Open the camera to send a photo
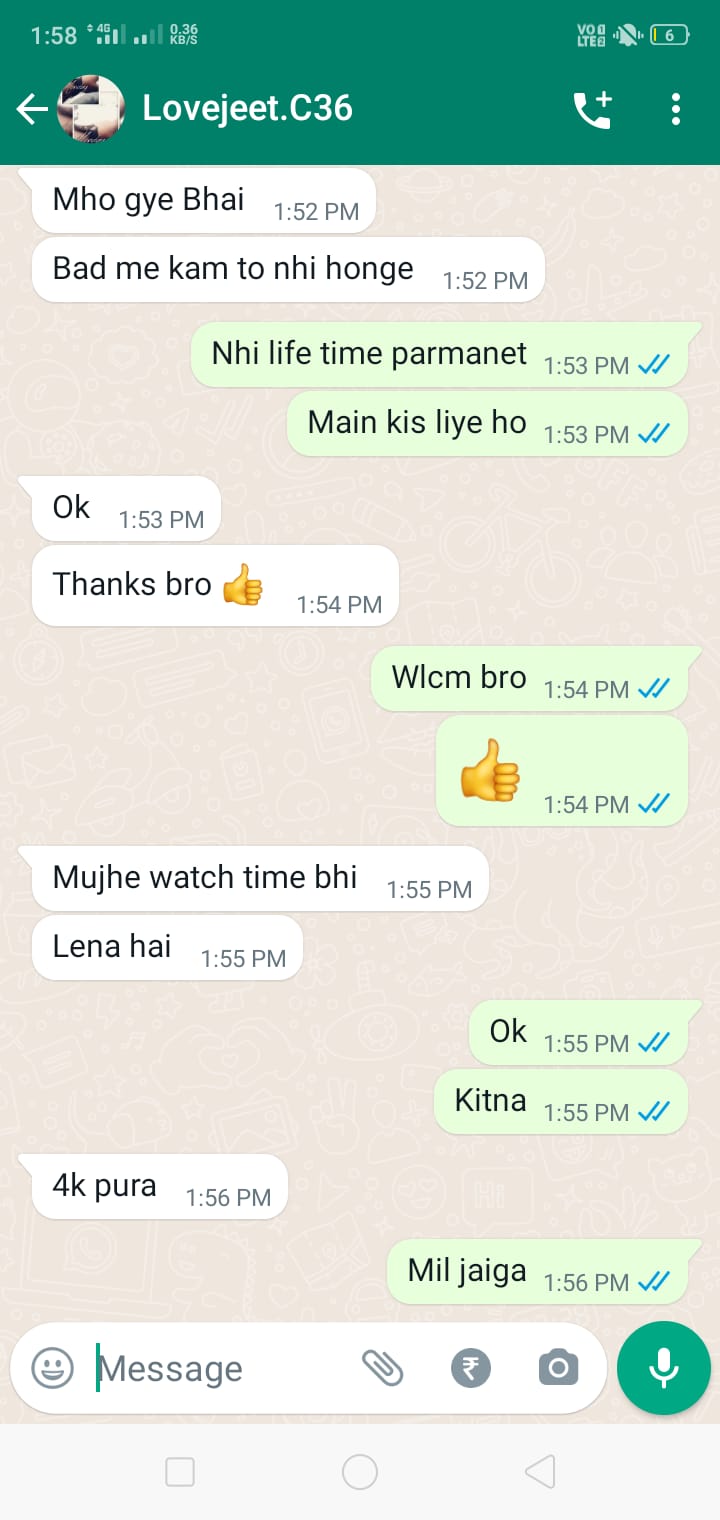Viewport: 720px width, 1520px height. click(x=558, y=1367)
